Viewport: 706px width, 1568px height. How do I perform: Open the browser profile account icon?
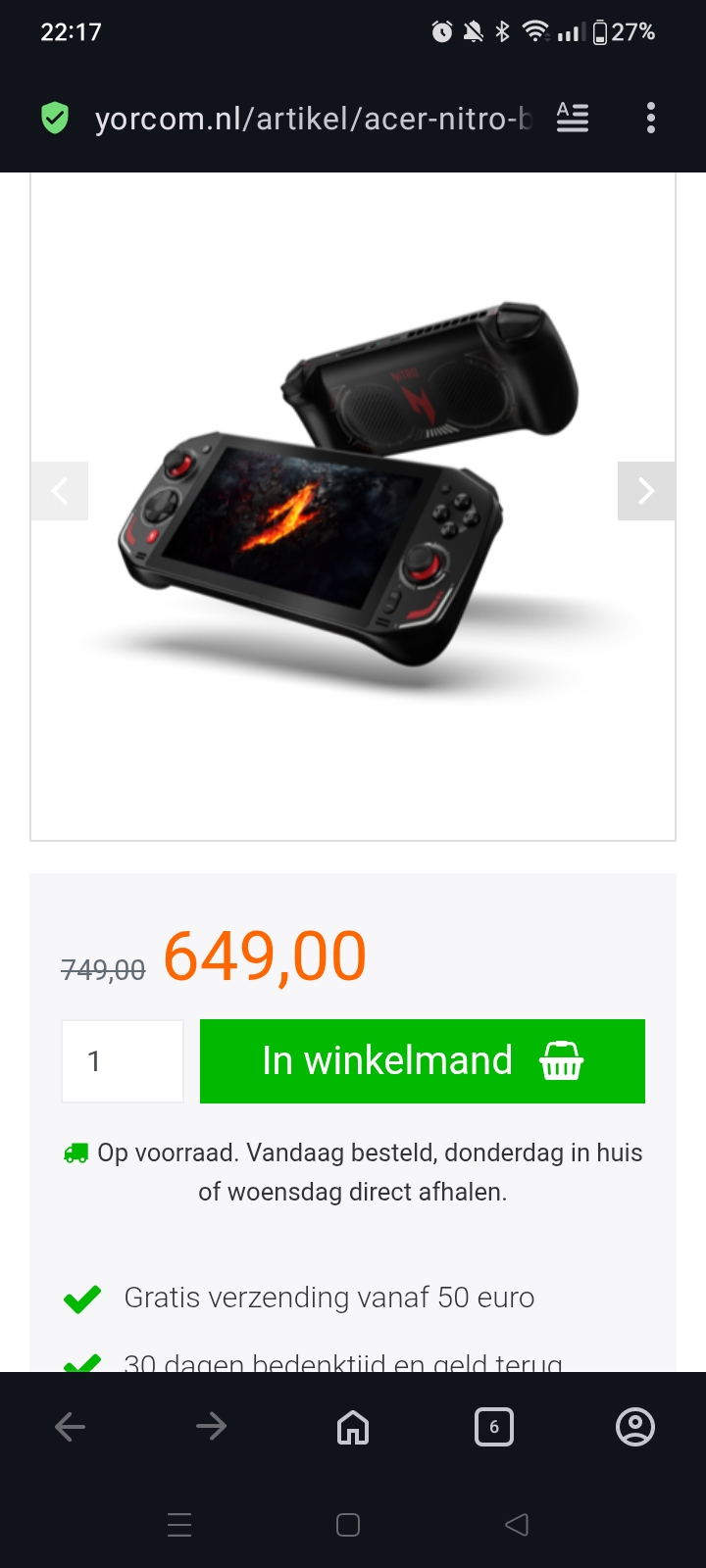point(635,1427)
